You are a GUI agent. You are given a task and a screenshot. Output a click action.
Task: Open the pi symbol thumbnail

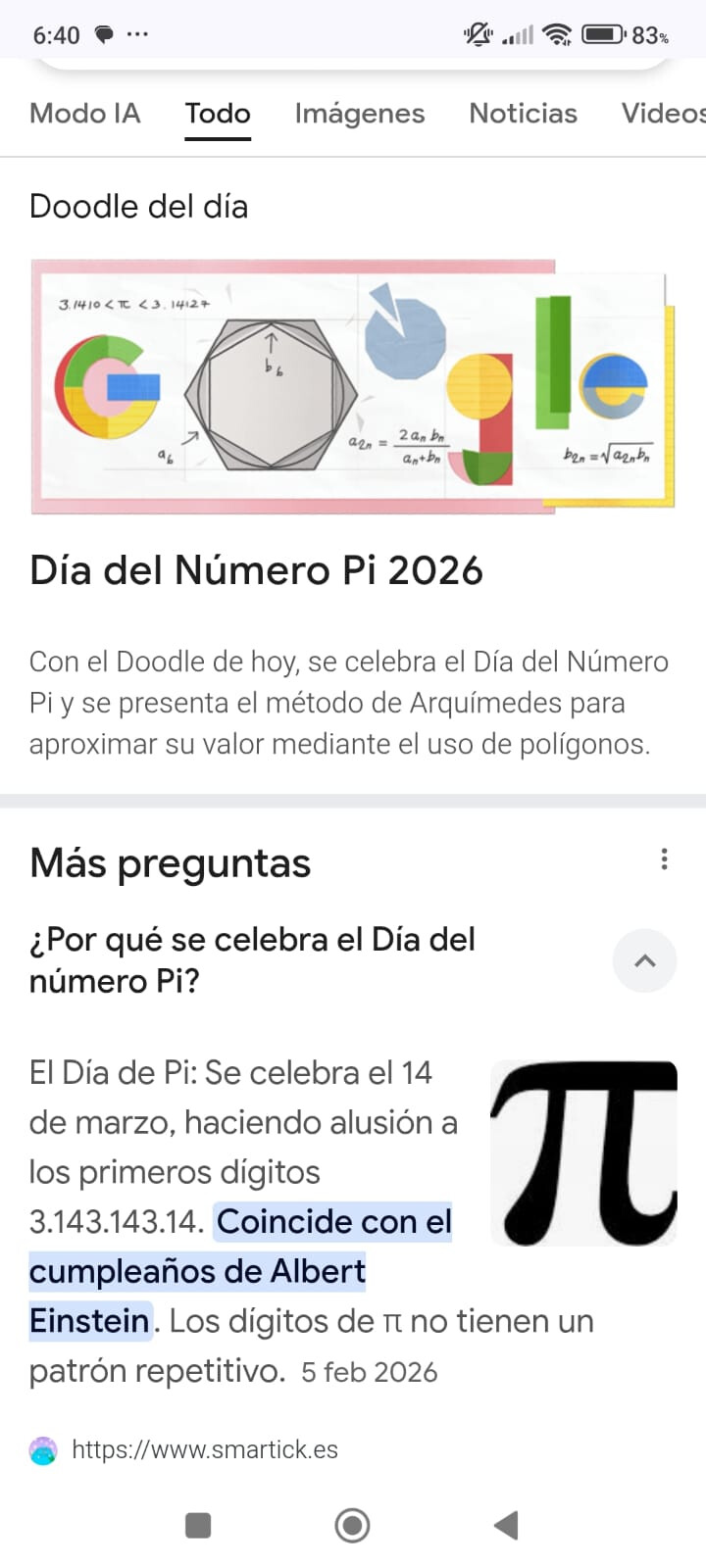(x=583, y=1152)
